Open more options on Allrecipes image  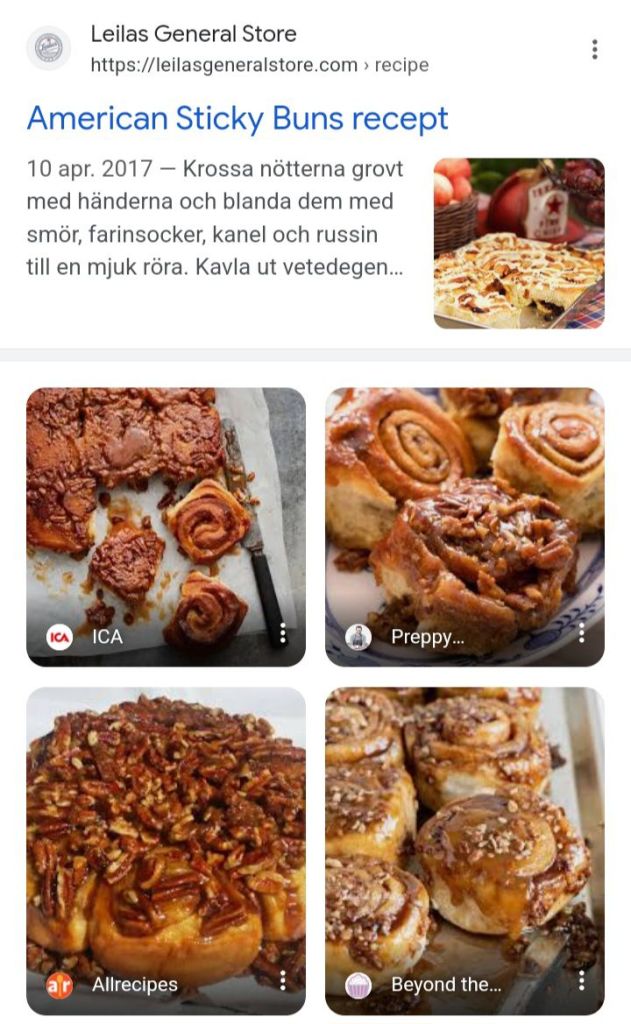coord(283,983)
